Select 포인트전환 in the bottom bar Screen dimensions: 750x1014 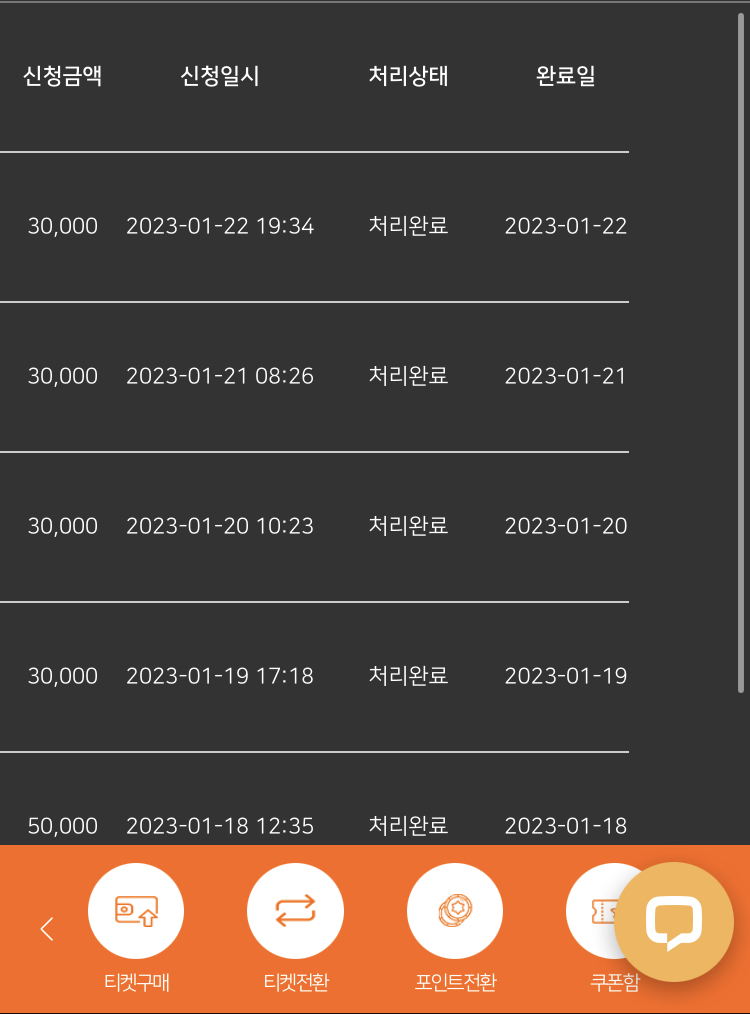pyautogui.click(x=455, y=912)
